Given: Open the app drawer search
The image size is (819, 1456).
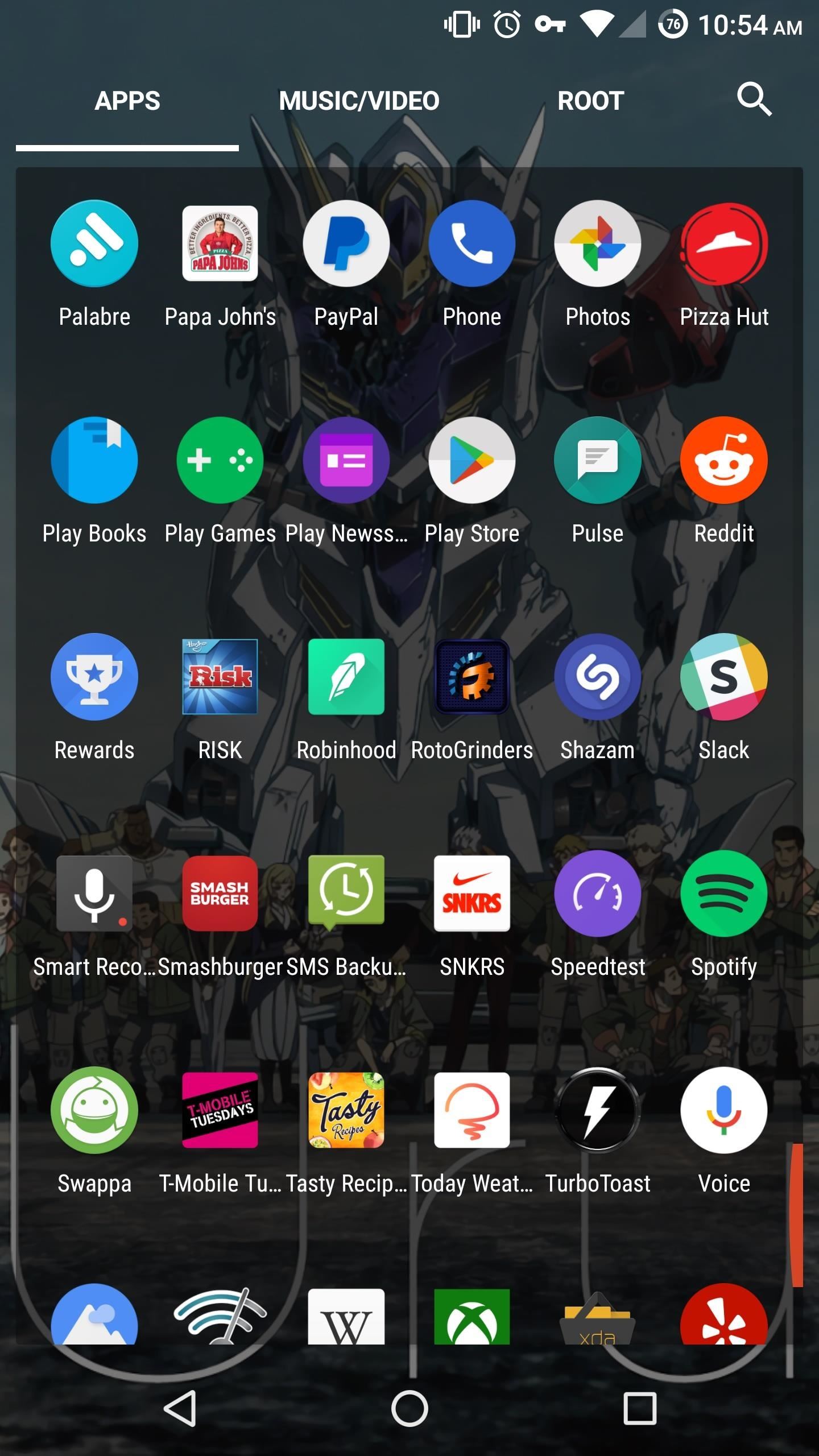Looking at the screenshot, I should click(754, 100).
